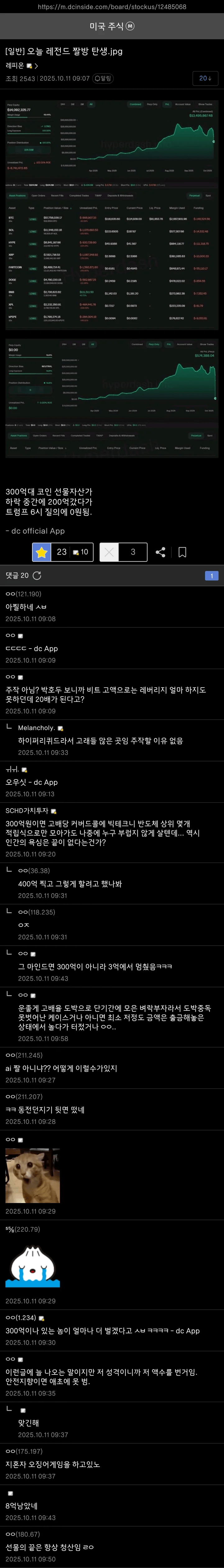Refresh the 댓글 20 comment list
Viewport: 224px width, 1568px height.
37,575
